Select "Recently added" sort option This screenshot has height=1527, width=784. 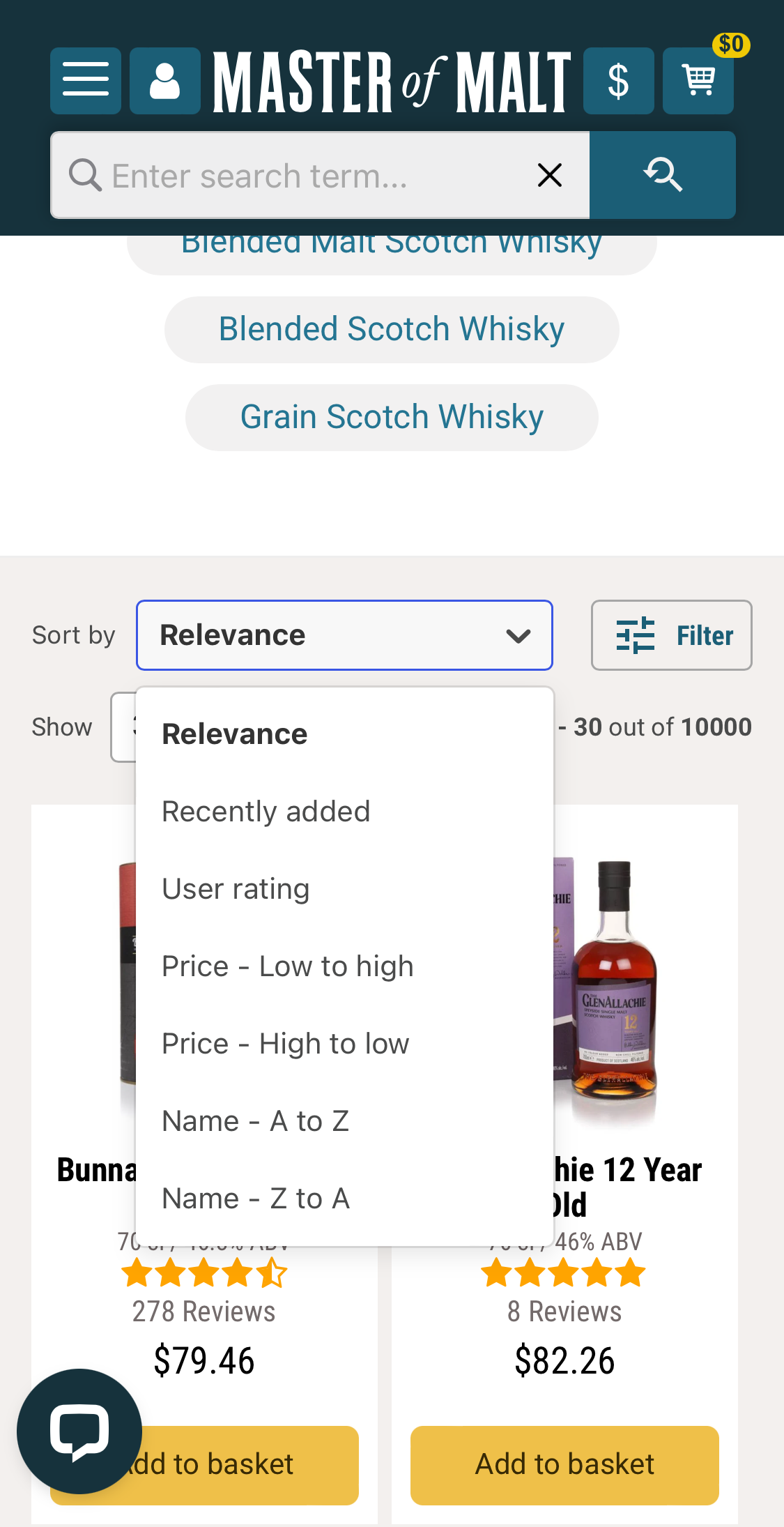(x=266, y=811)
